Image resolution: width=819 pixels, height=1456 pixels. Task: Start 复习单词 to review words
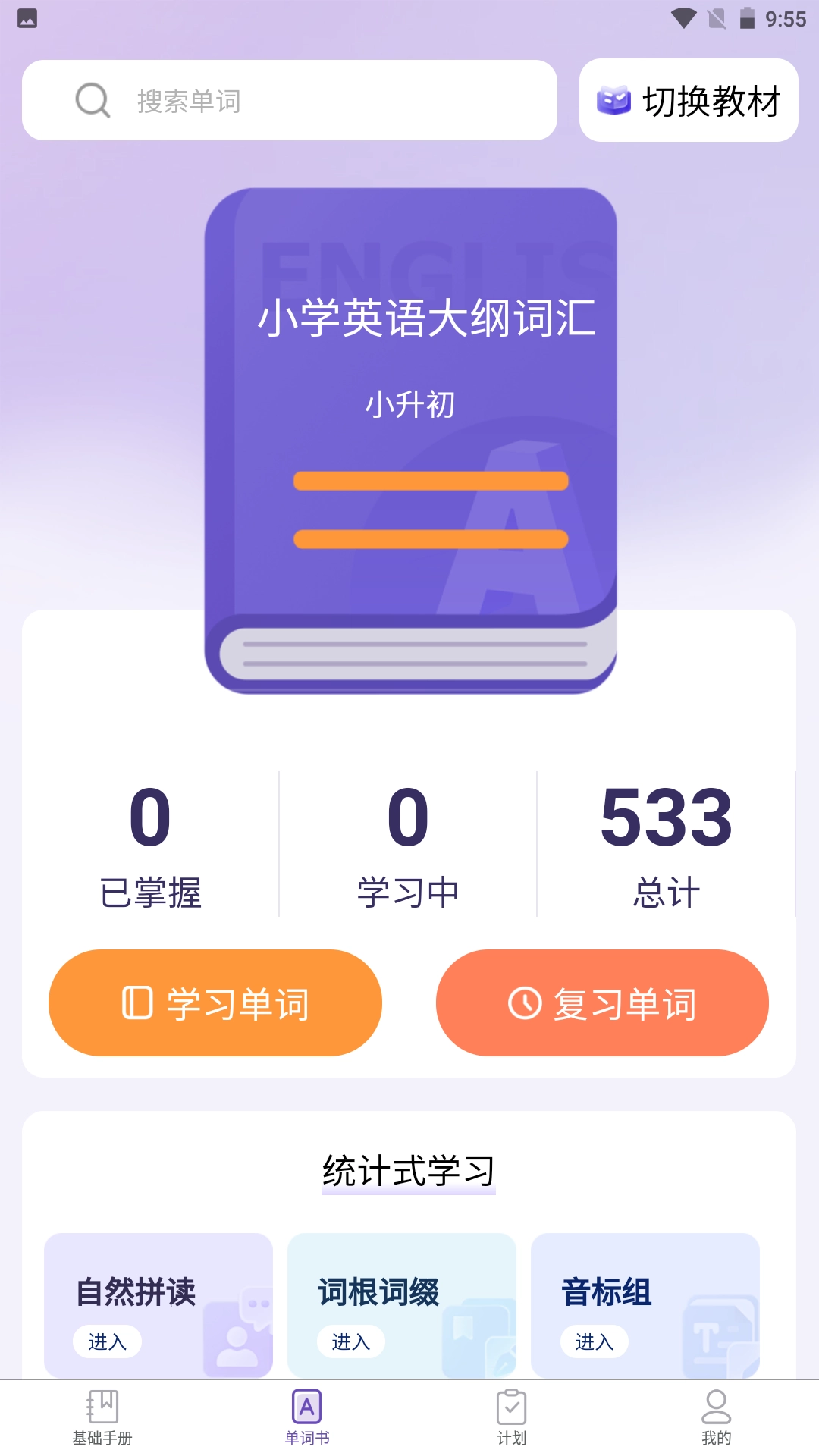[602, 1003]
